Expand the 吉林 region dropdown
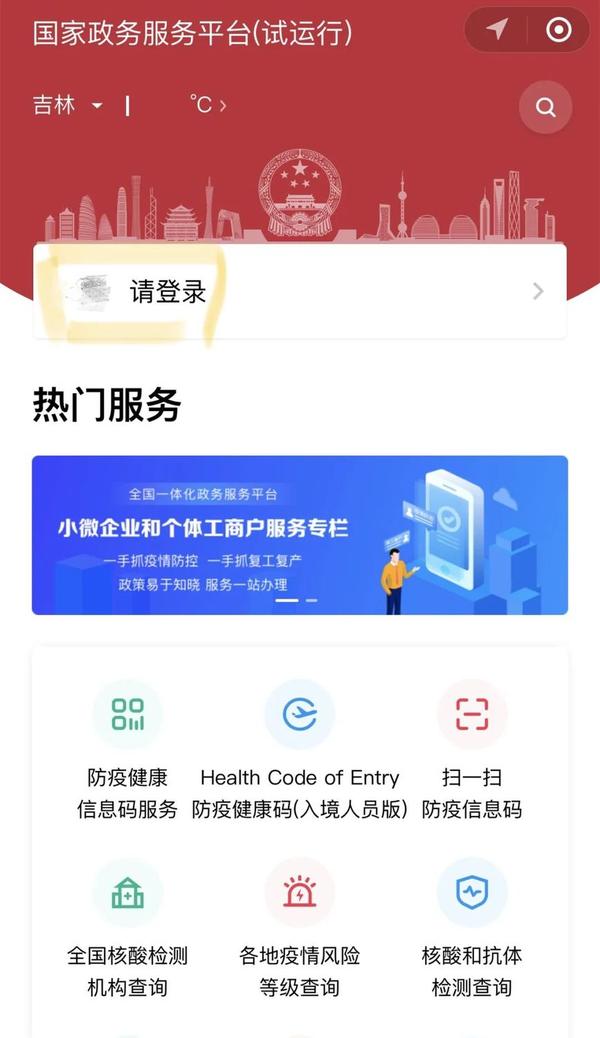The image size is (600, 1038). pos(68,105)
